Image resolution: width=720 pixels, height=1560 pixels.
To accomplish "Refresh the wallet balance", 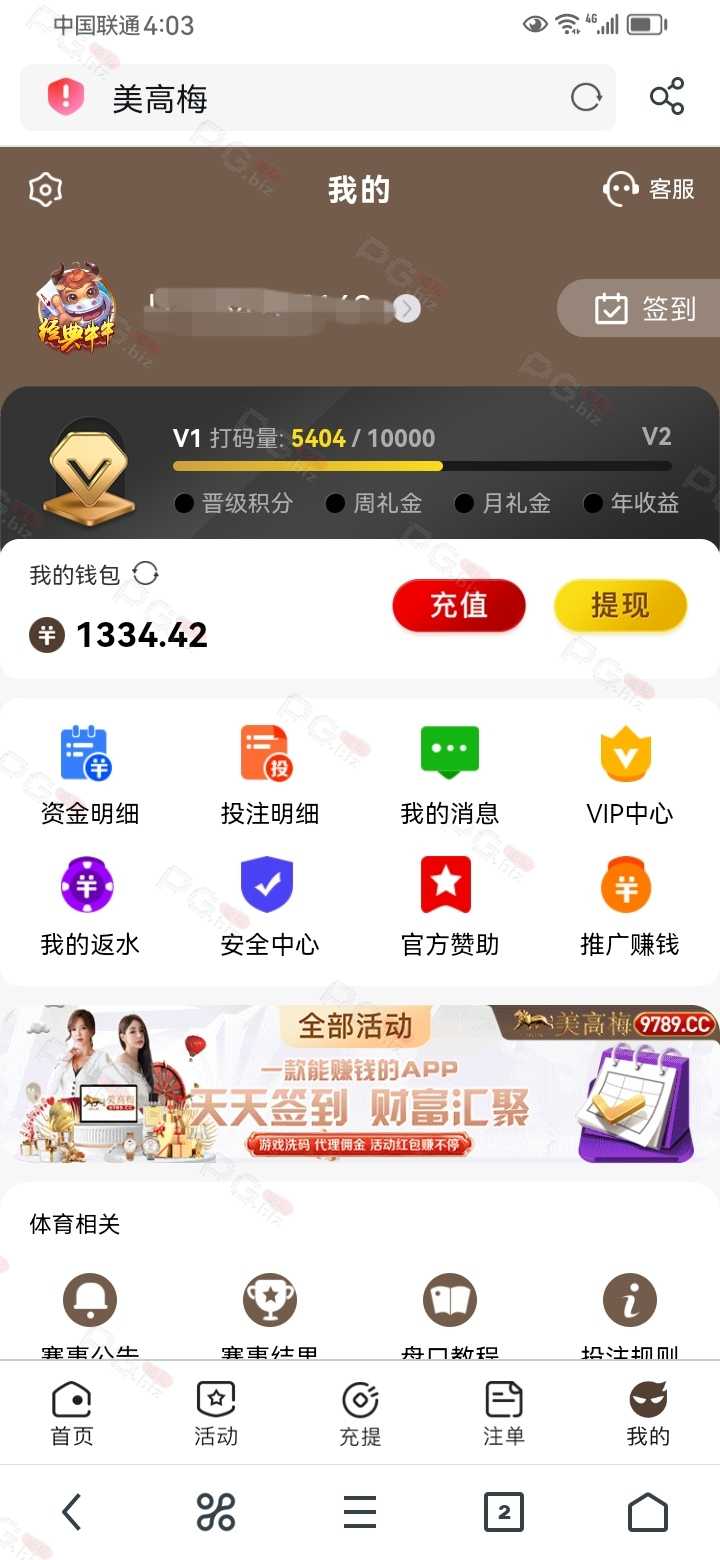I will (x=146, y=573).
